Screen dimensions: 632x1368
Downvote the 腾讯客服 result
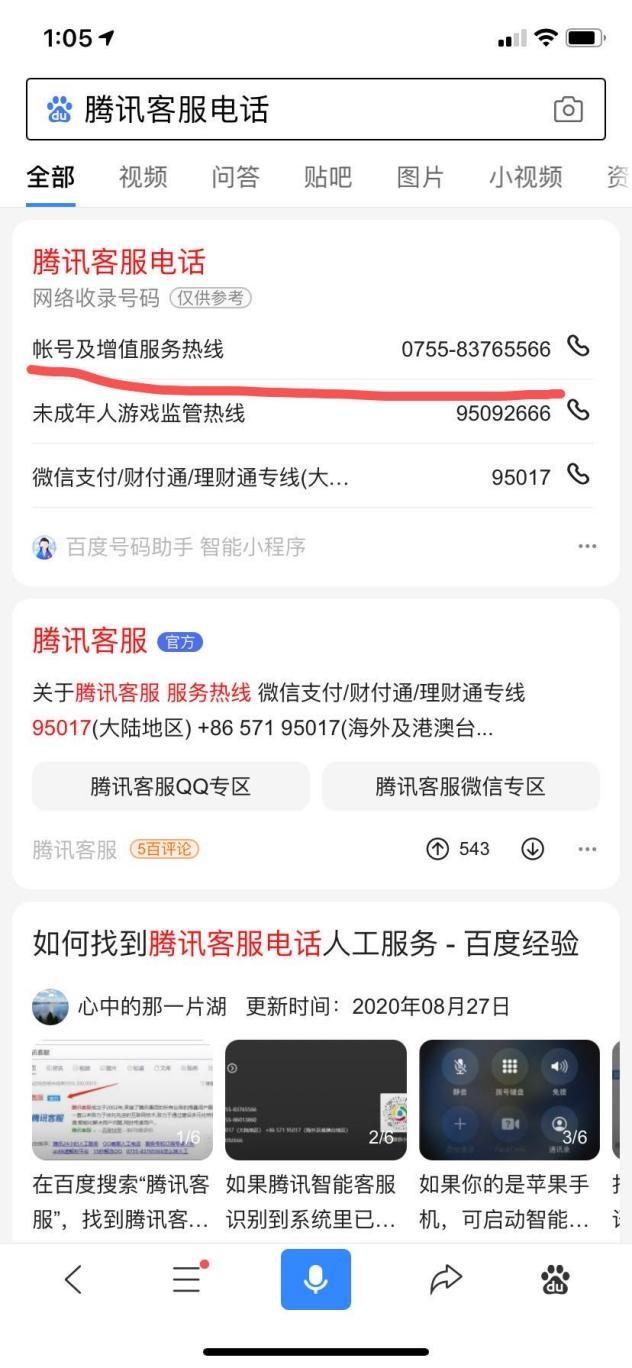[531, 849]
